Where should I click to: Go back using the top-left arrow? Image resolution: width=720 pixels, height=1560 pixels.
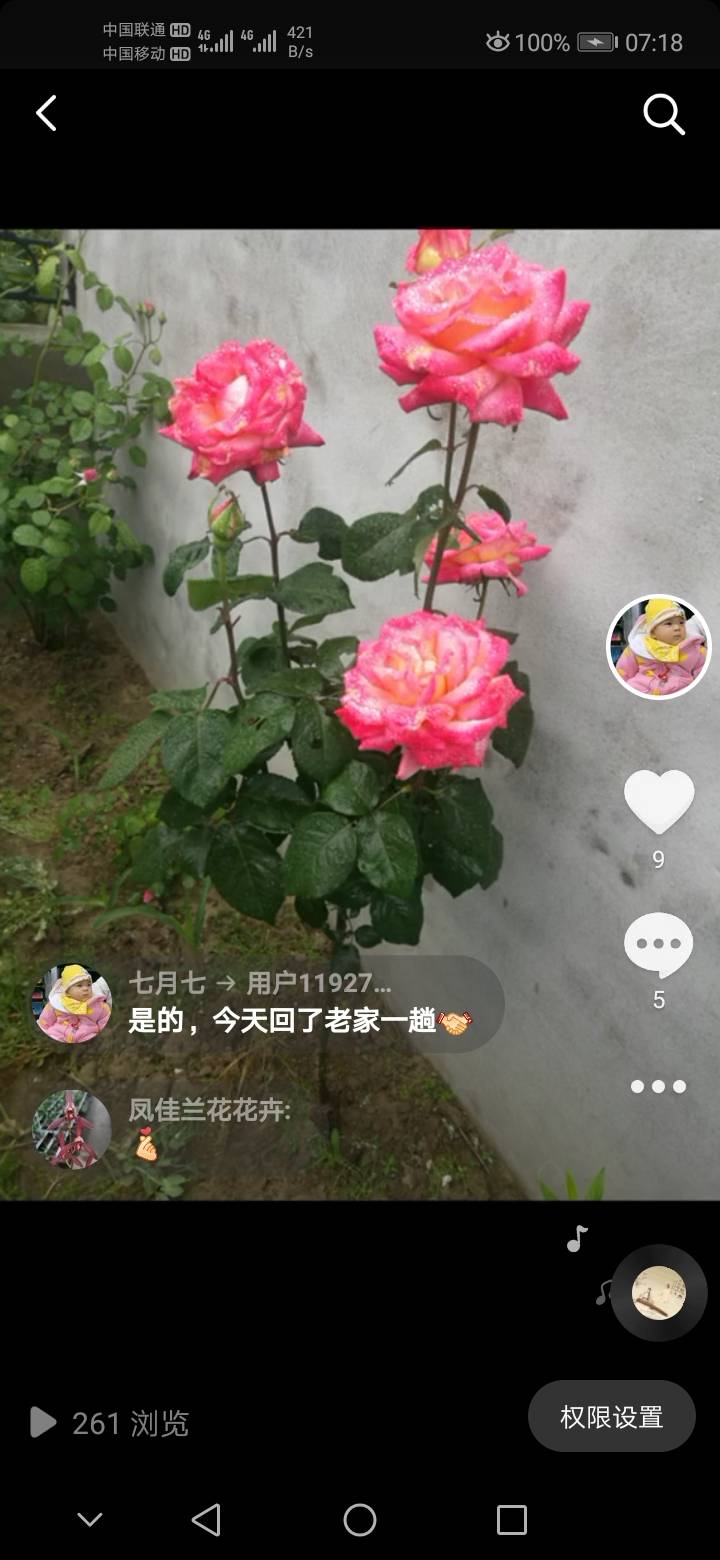(46, 114)
